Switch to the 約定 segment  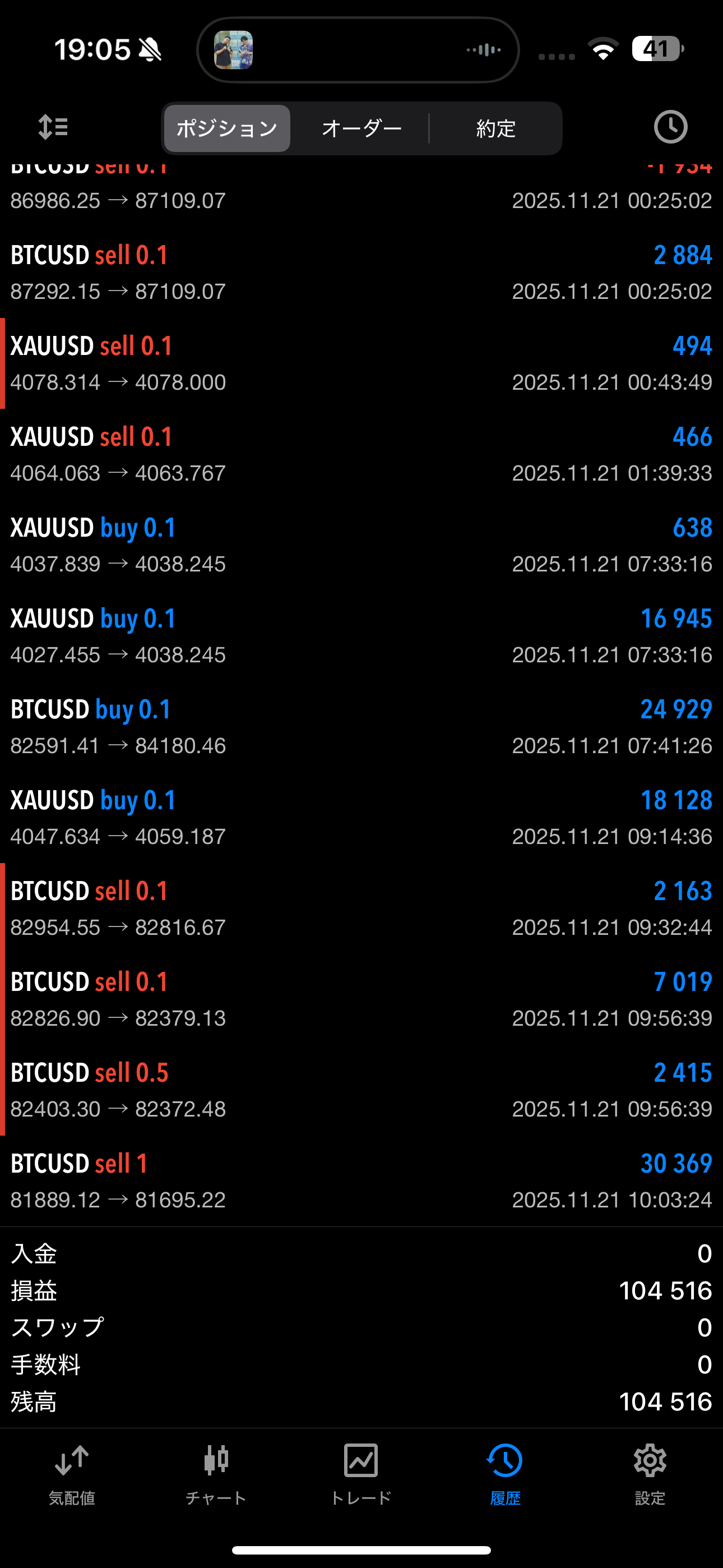[496, 128]
